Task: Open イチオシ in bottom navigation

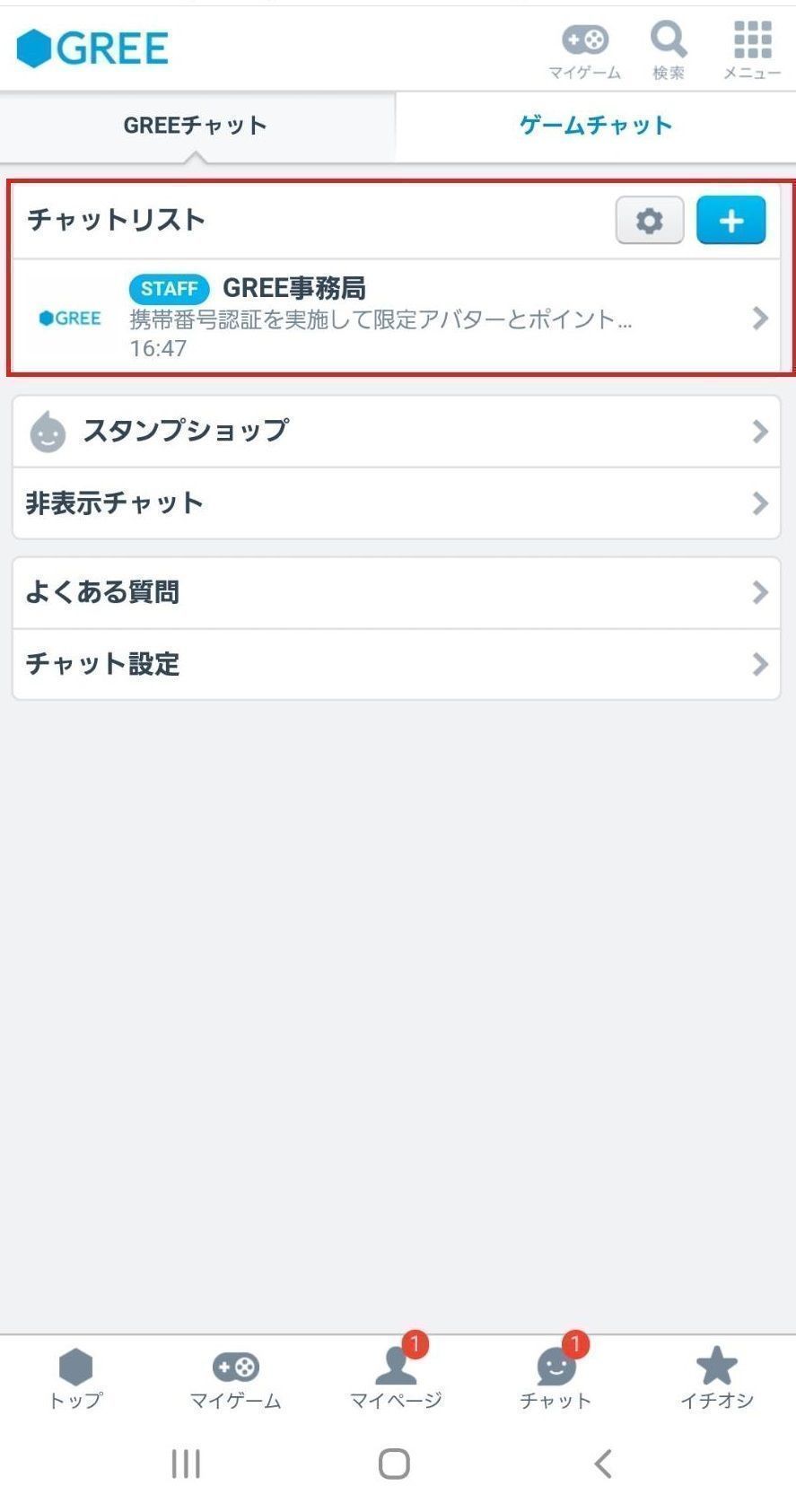Action: tap(716, 1379)
